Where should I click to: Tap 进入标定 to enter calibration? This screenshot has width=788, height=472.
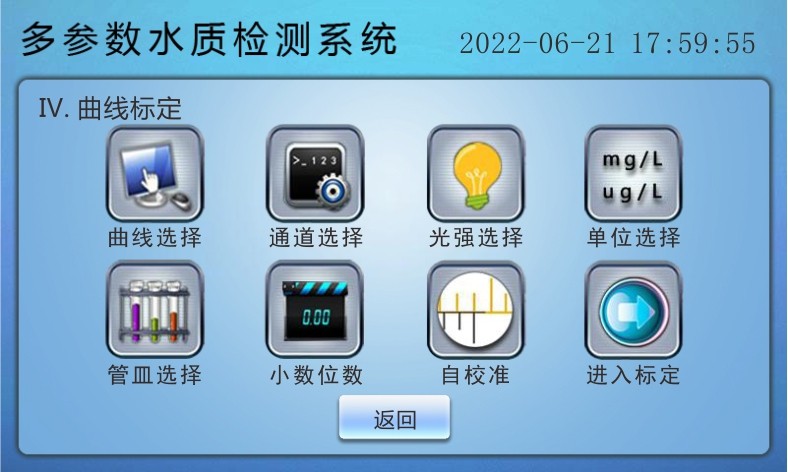[x=633, y=311]
